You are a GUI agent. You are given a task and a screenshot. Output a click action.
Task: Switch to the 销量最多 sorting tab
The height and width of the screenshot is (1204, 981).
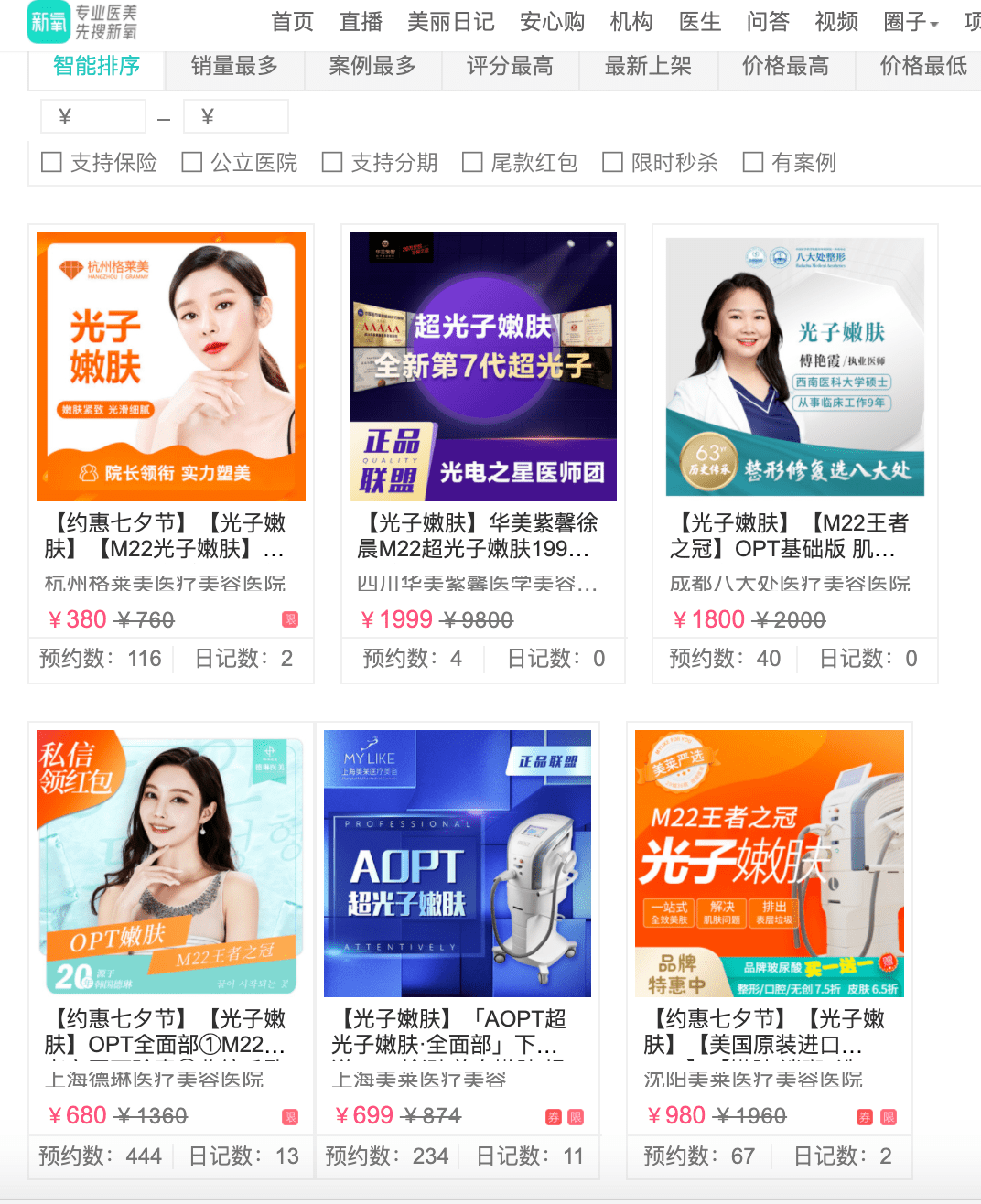[234, 66]
